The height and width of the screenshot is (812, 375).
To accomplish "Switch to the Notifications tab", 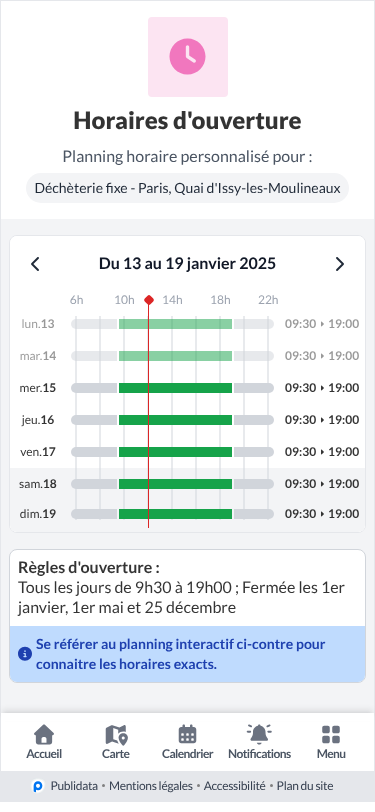I will 259,742.
